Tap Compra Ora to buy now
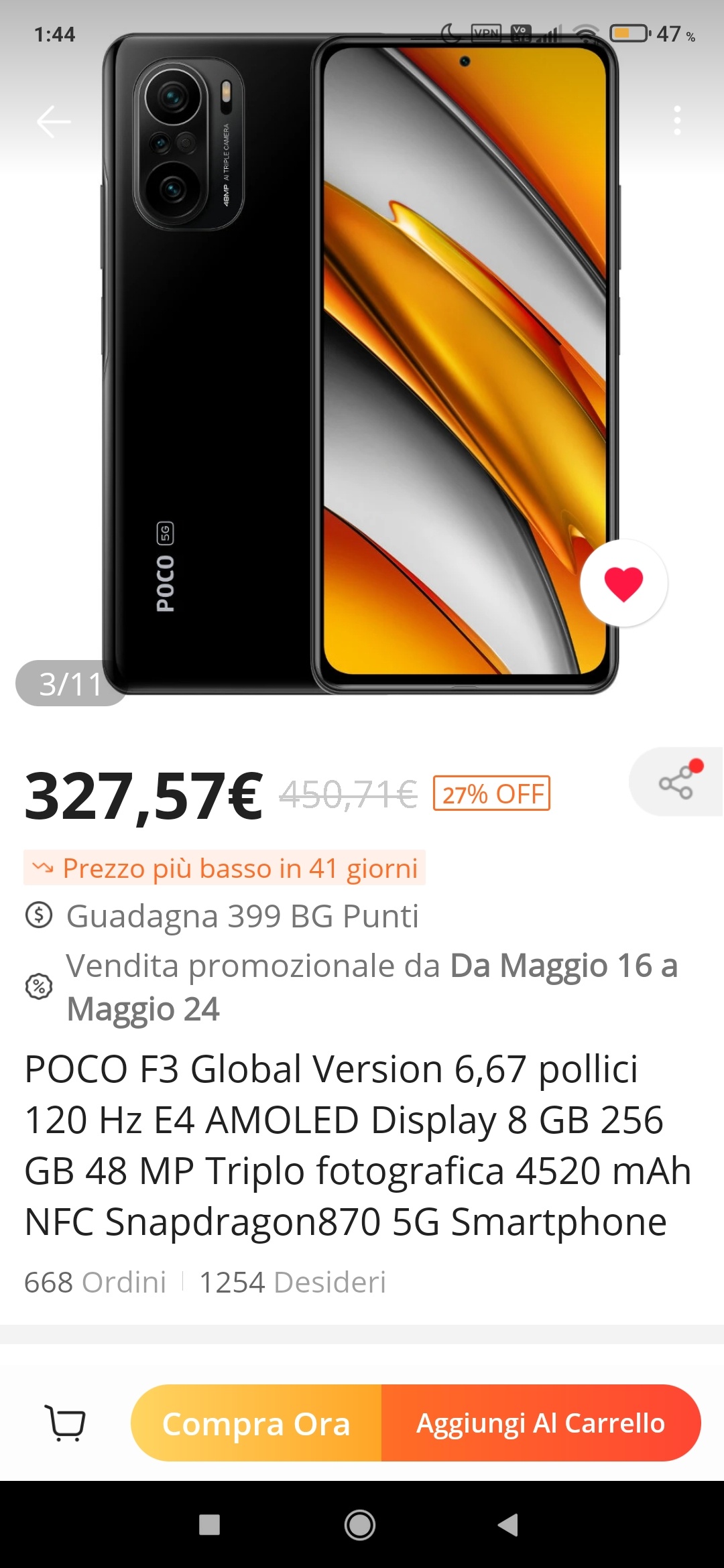 (x=256, y=1423)
